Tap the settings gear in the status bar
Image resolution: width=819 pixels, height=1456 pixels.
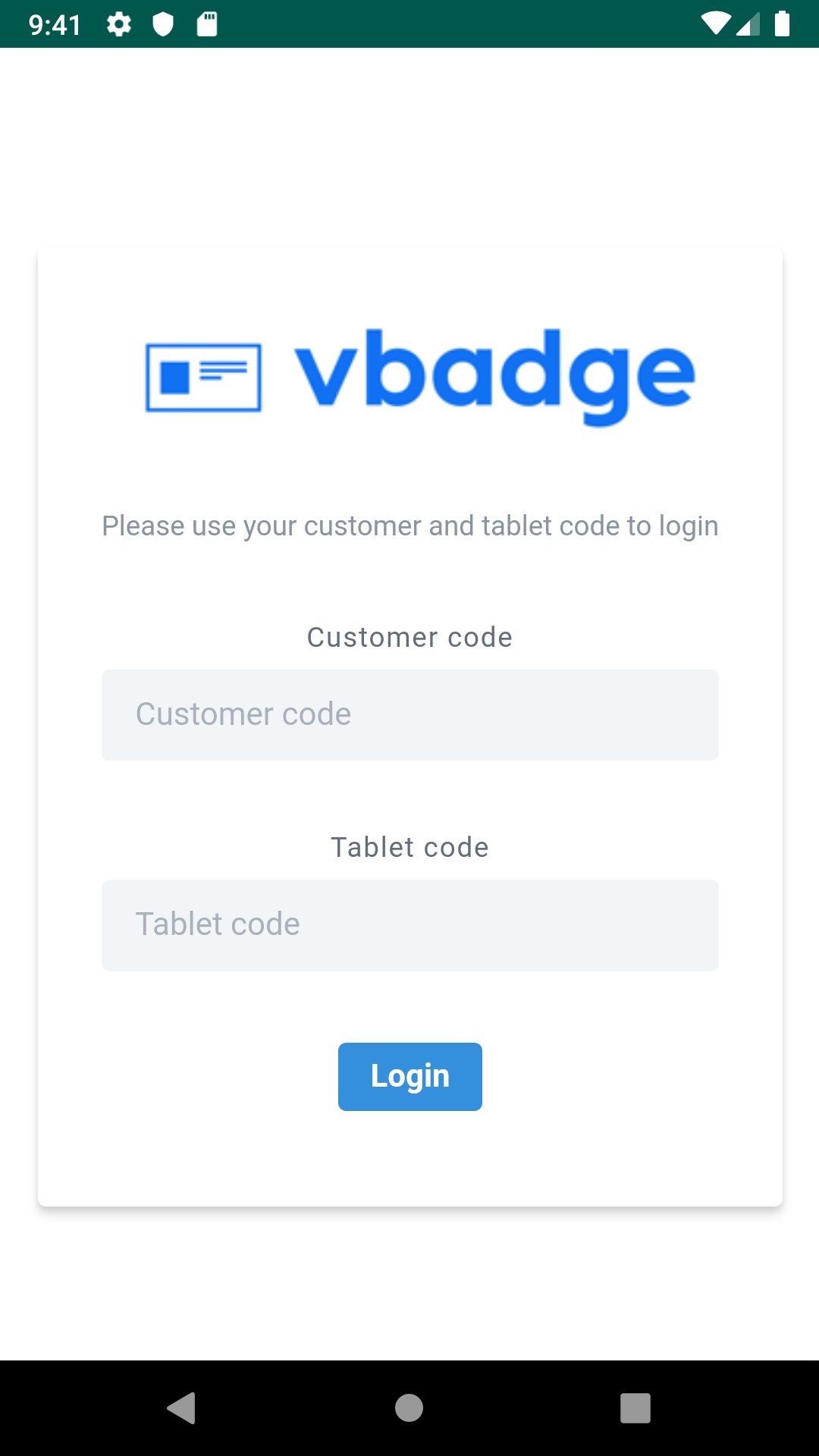coord(120,24)
